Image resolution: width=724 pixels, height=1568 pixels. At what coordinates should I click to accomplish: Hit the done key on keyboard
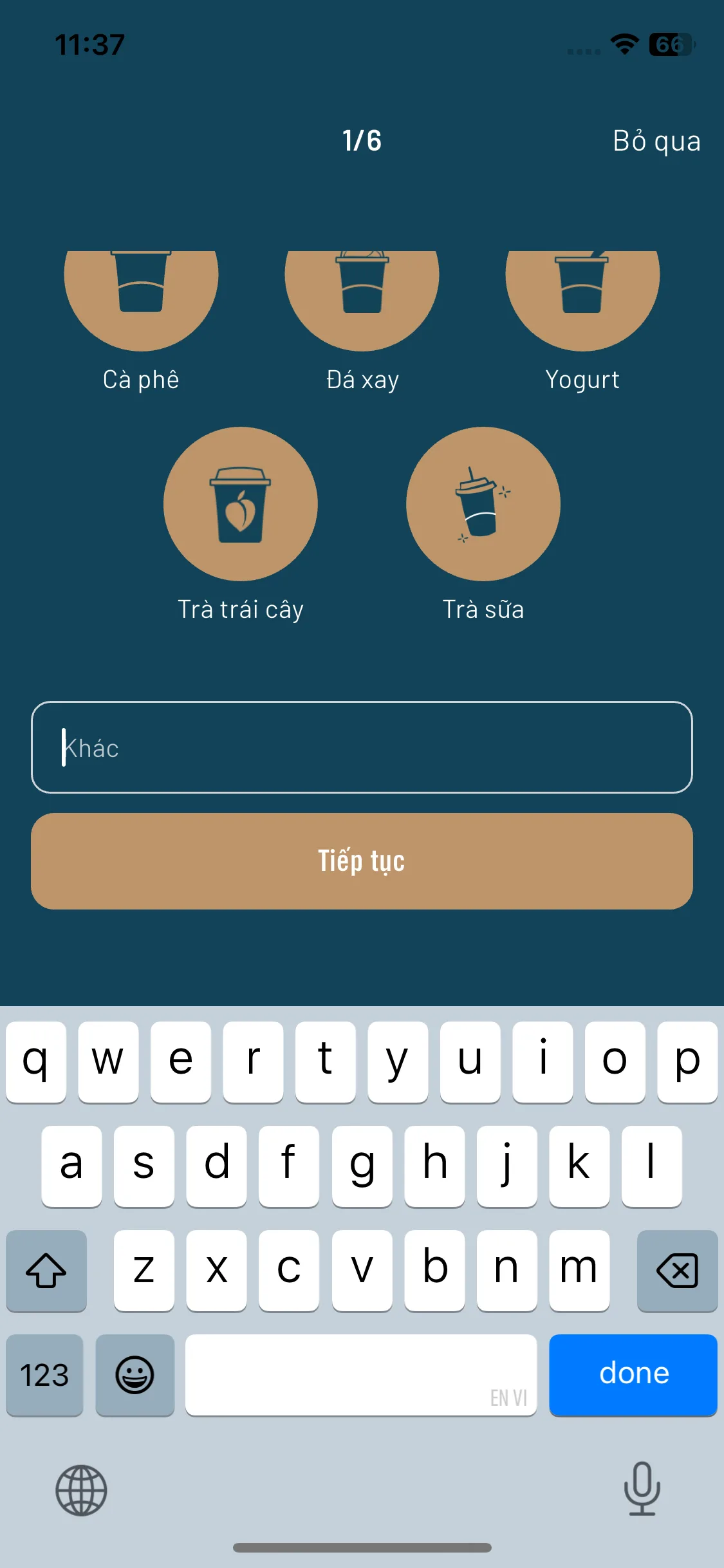633,1374
